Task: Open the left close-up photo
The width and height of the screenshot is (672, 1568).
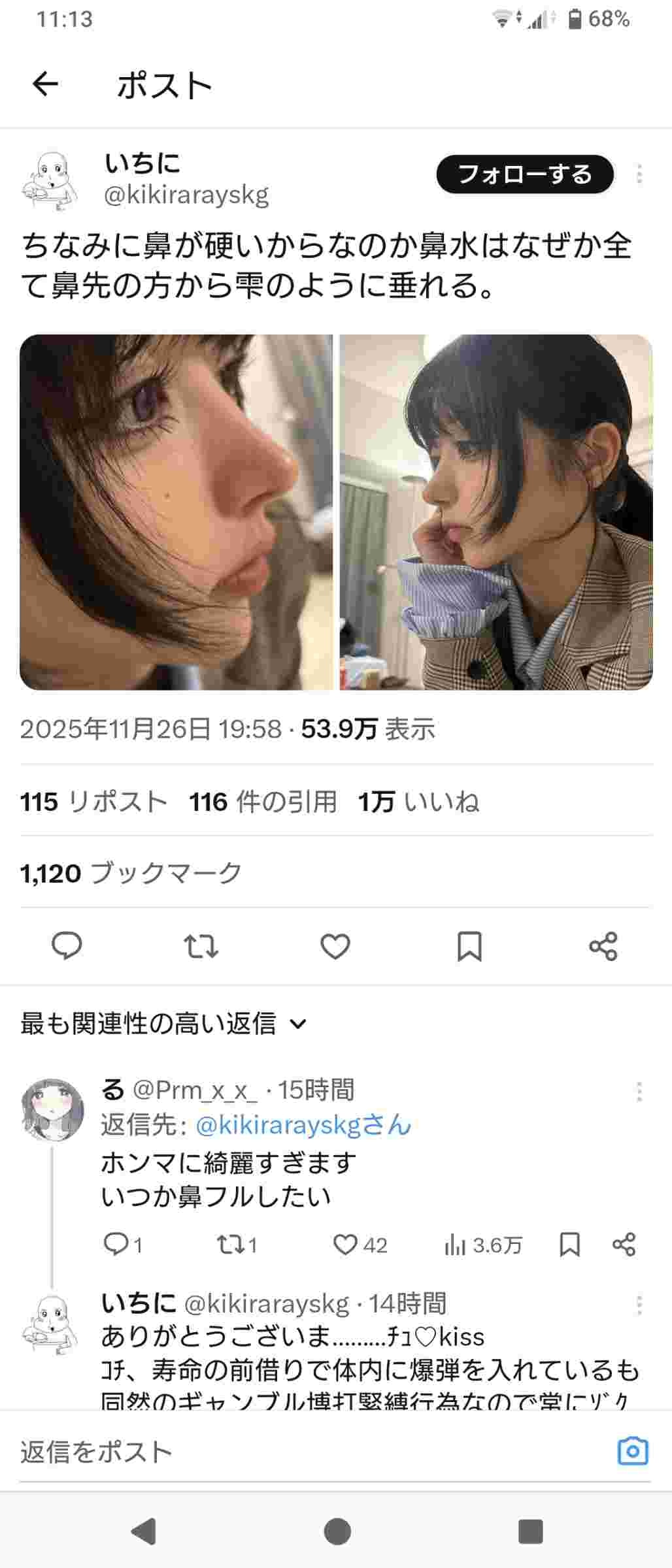Action: click(x=176, y=512)
